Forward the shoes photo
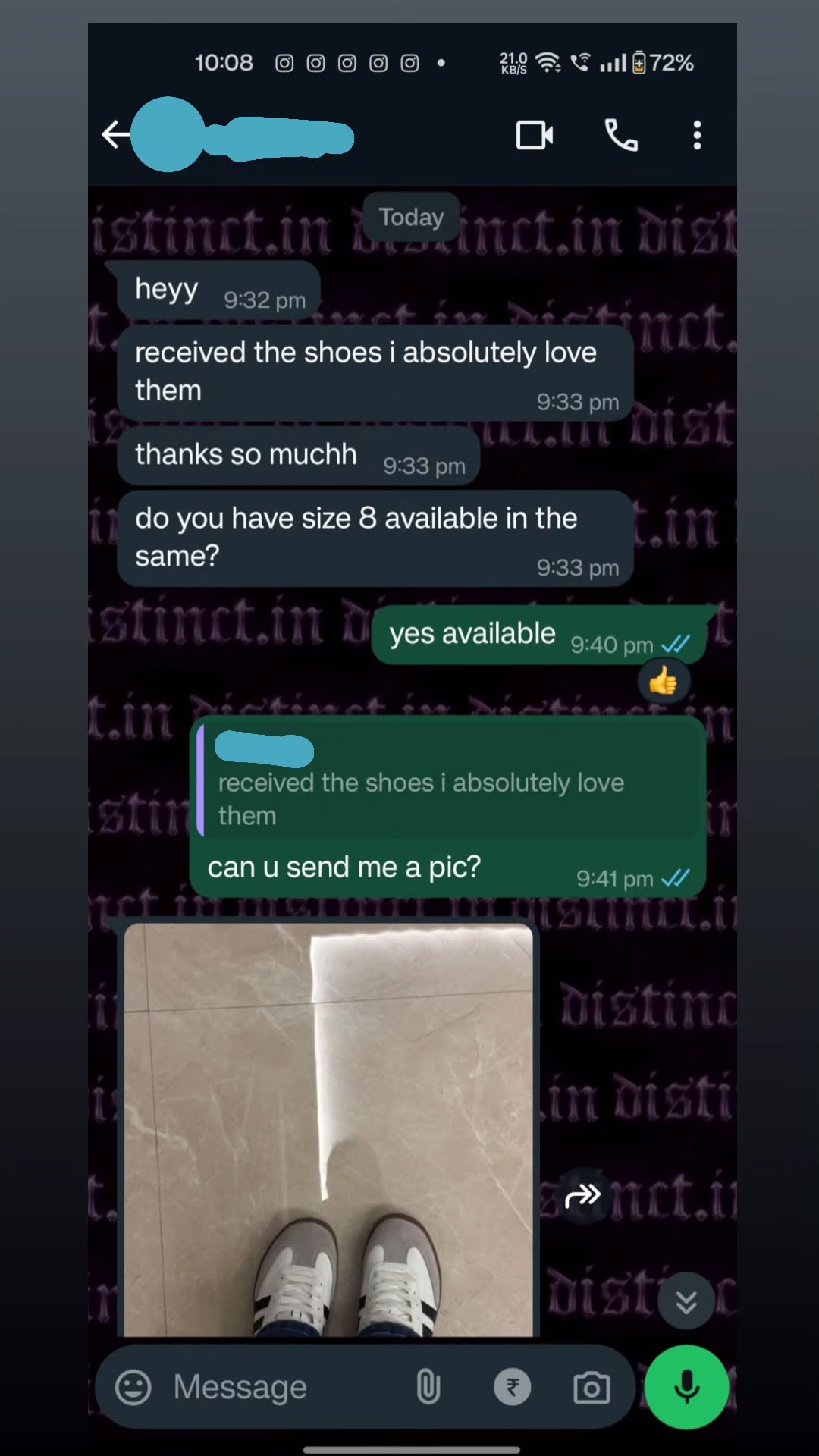Image resolution: width=819 pixels, height=1456 pixels. point(582,1196)
